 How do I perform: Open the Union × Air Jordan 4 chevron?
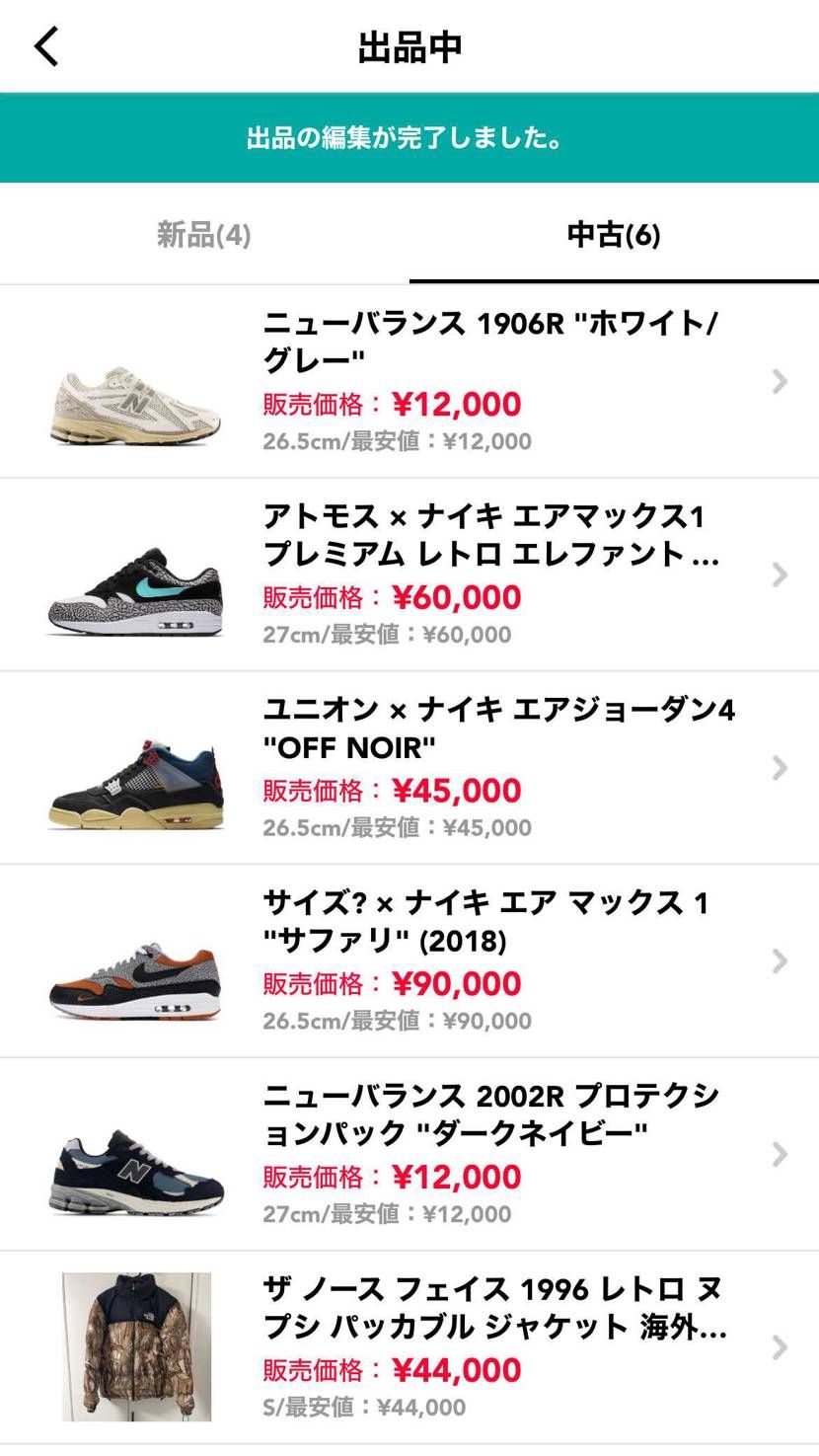tap(781, 767)
